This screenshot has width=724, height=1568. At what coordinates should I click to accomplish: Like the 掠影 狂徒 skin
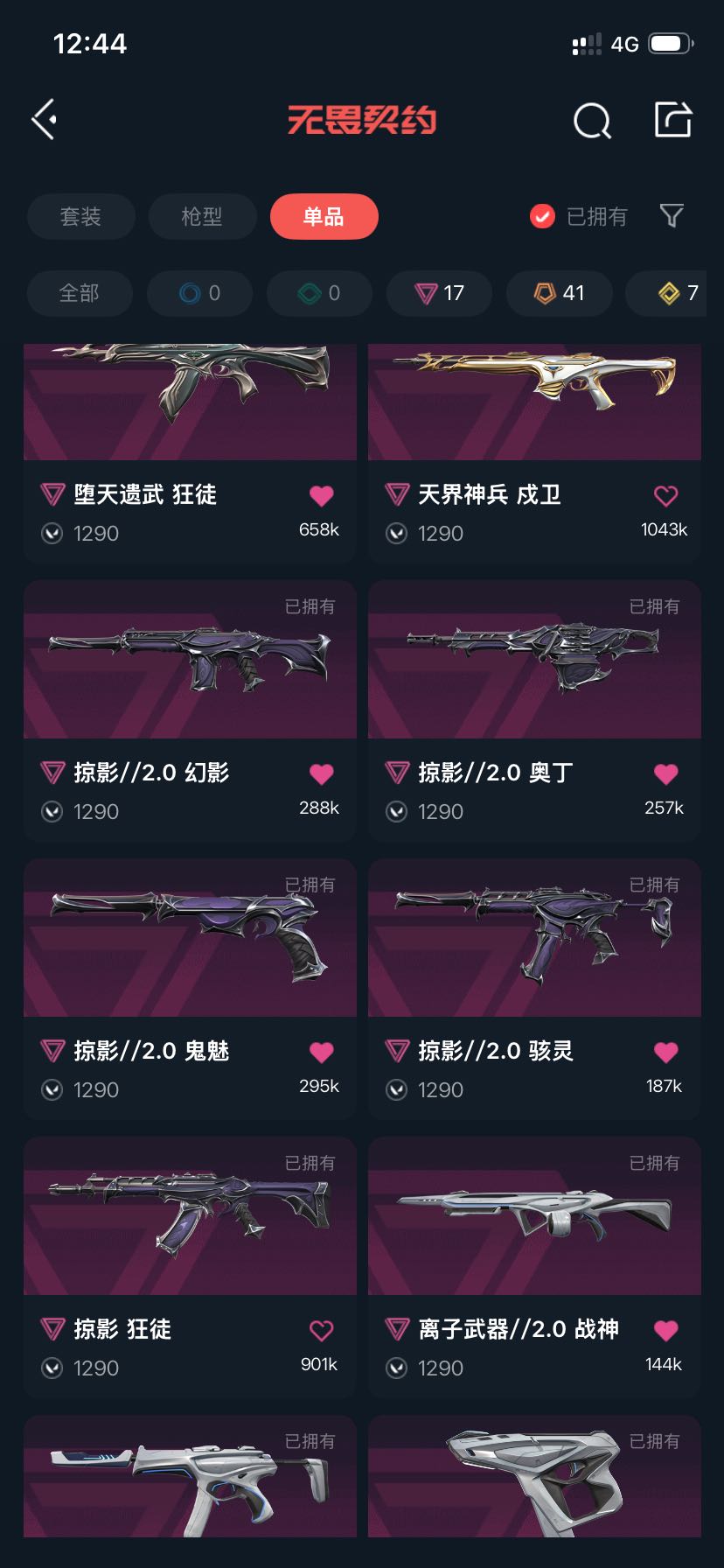point(321,1331)
